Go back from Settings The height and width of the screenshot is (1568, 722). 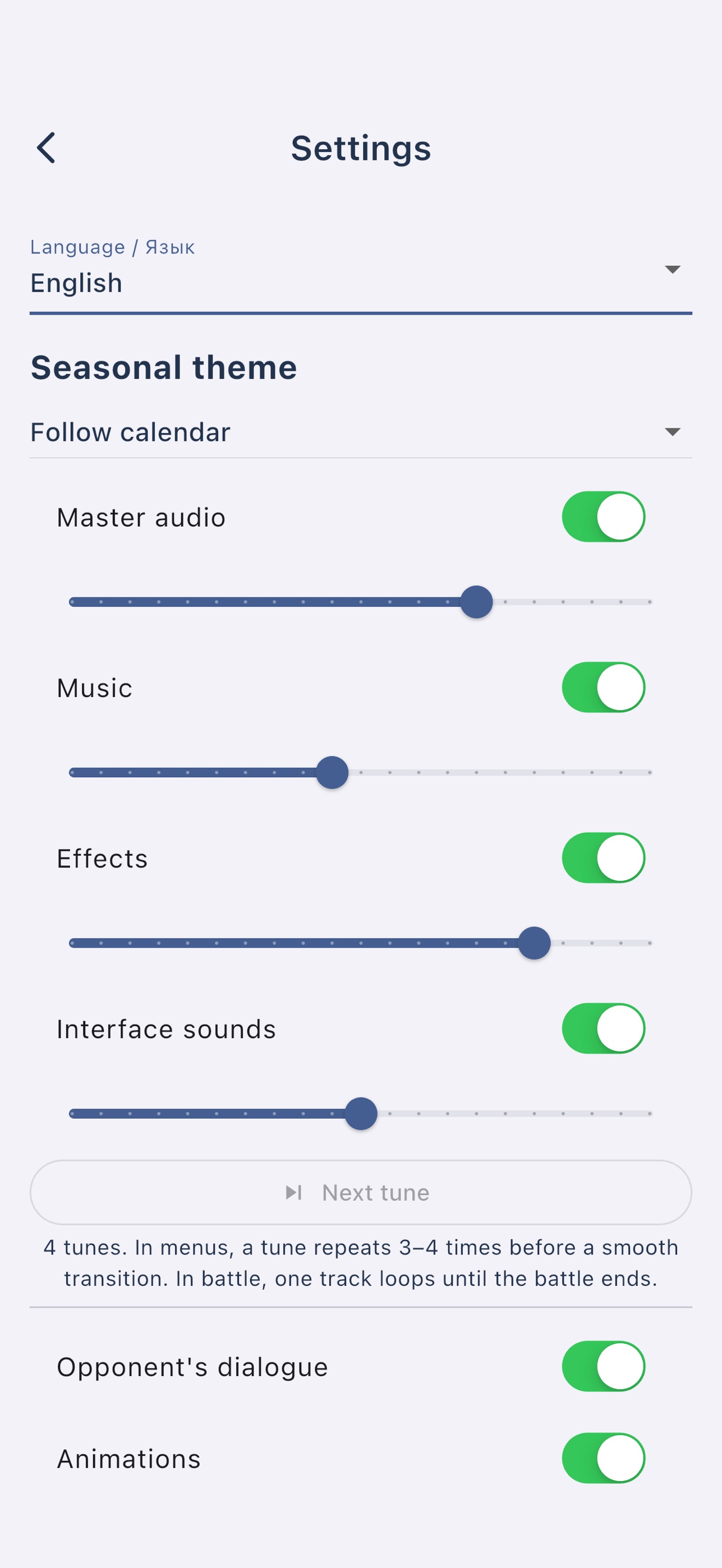click(x=46, y=148)
